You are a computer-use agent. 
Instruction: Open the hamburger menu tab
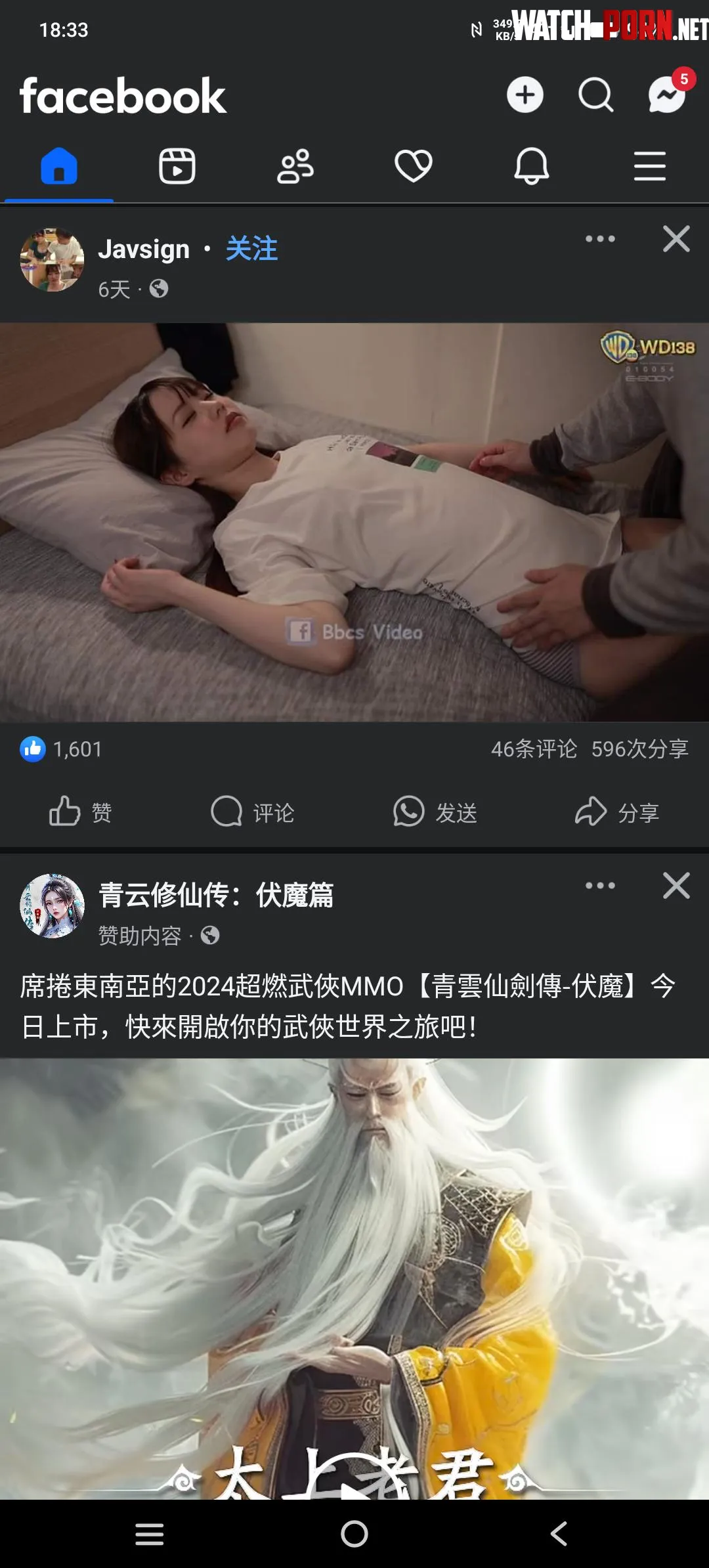pos(649,166)
